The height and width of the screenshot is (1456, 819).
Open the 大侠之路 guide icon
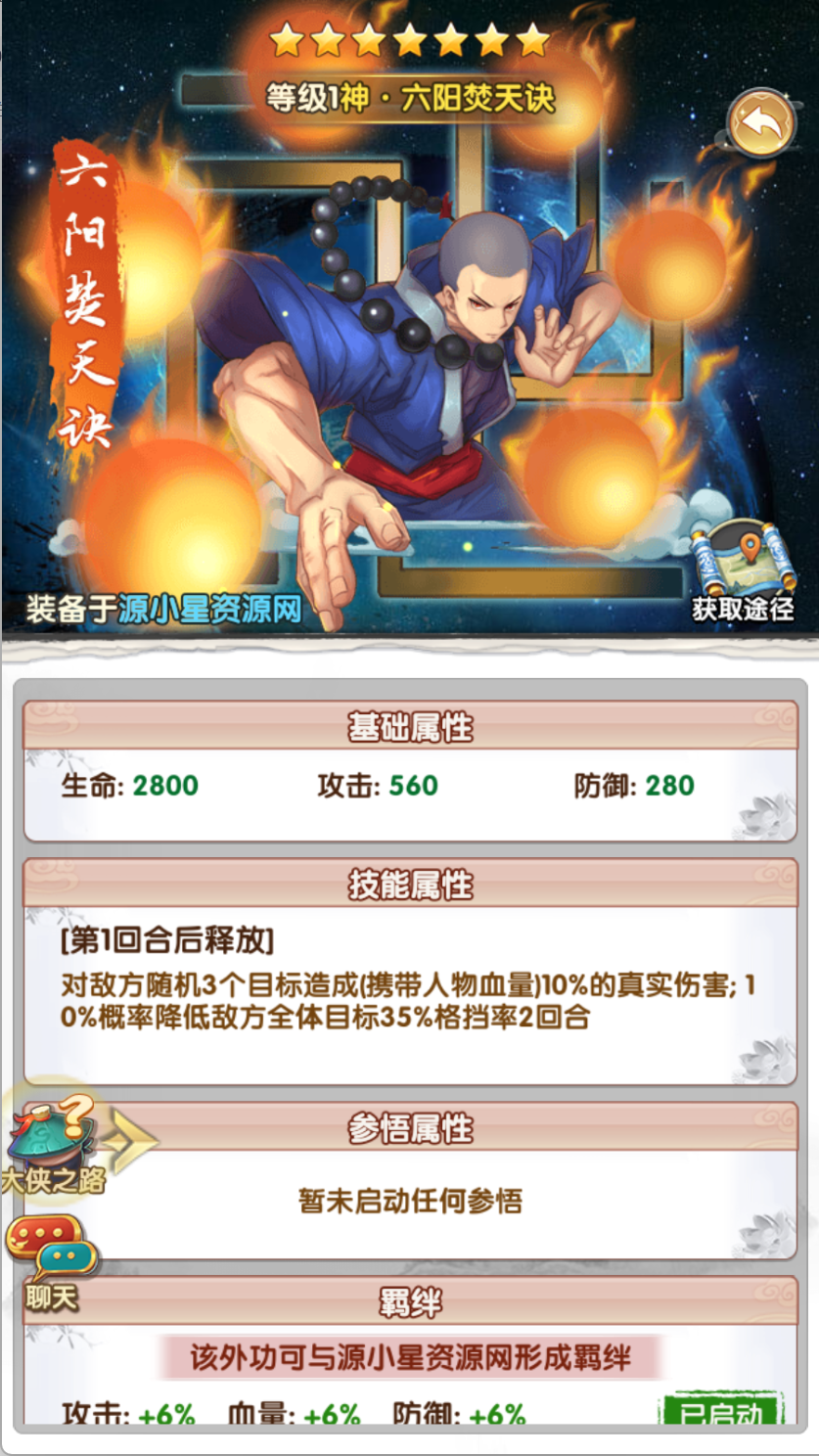click(53, 1143)
